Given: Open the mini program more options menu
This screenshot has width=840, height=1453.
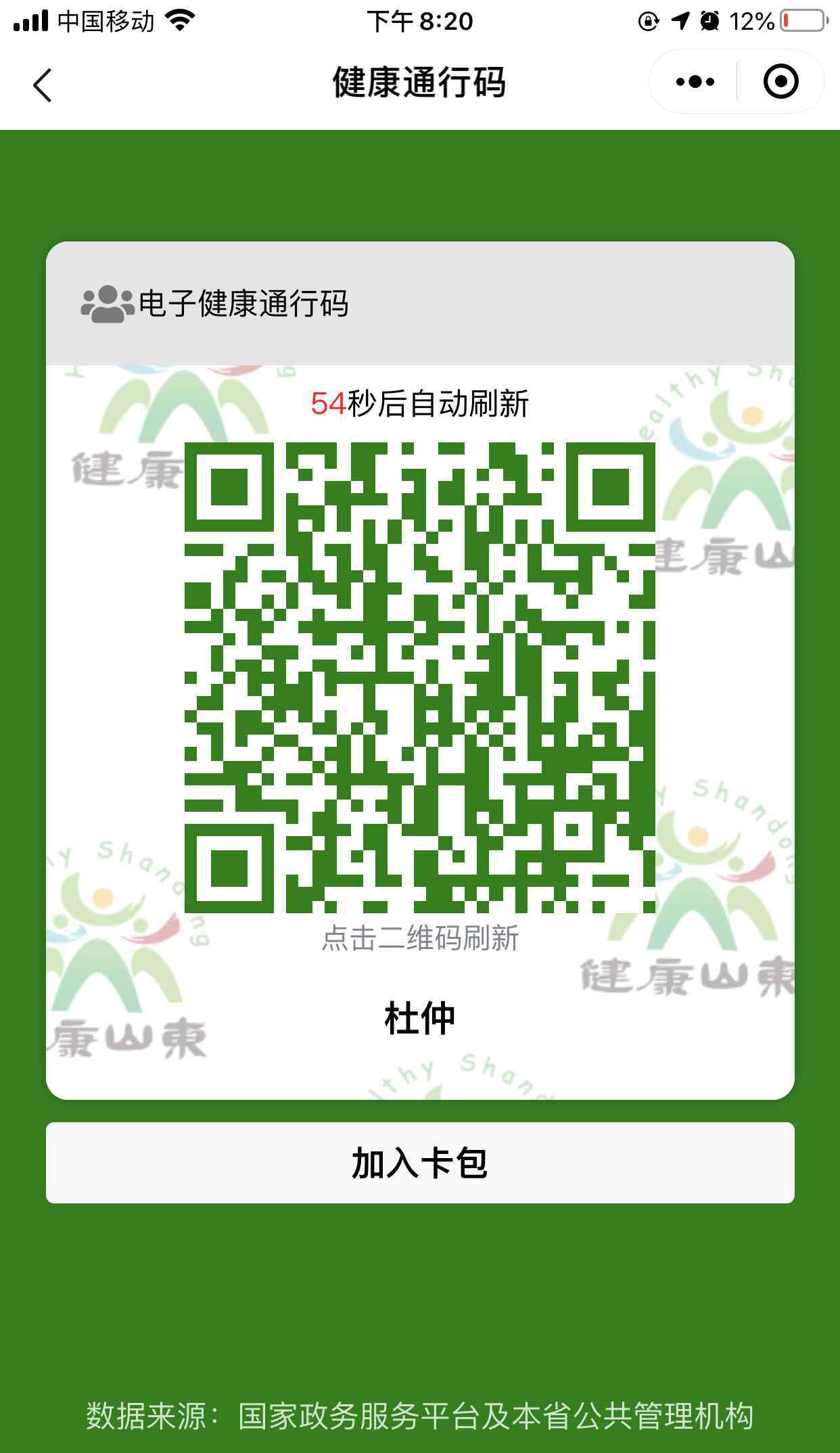Looking at the screenshot, I should click(695, 82).
